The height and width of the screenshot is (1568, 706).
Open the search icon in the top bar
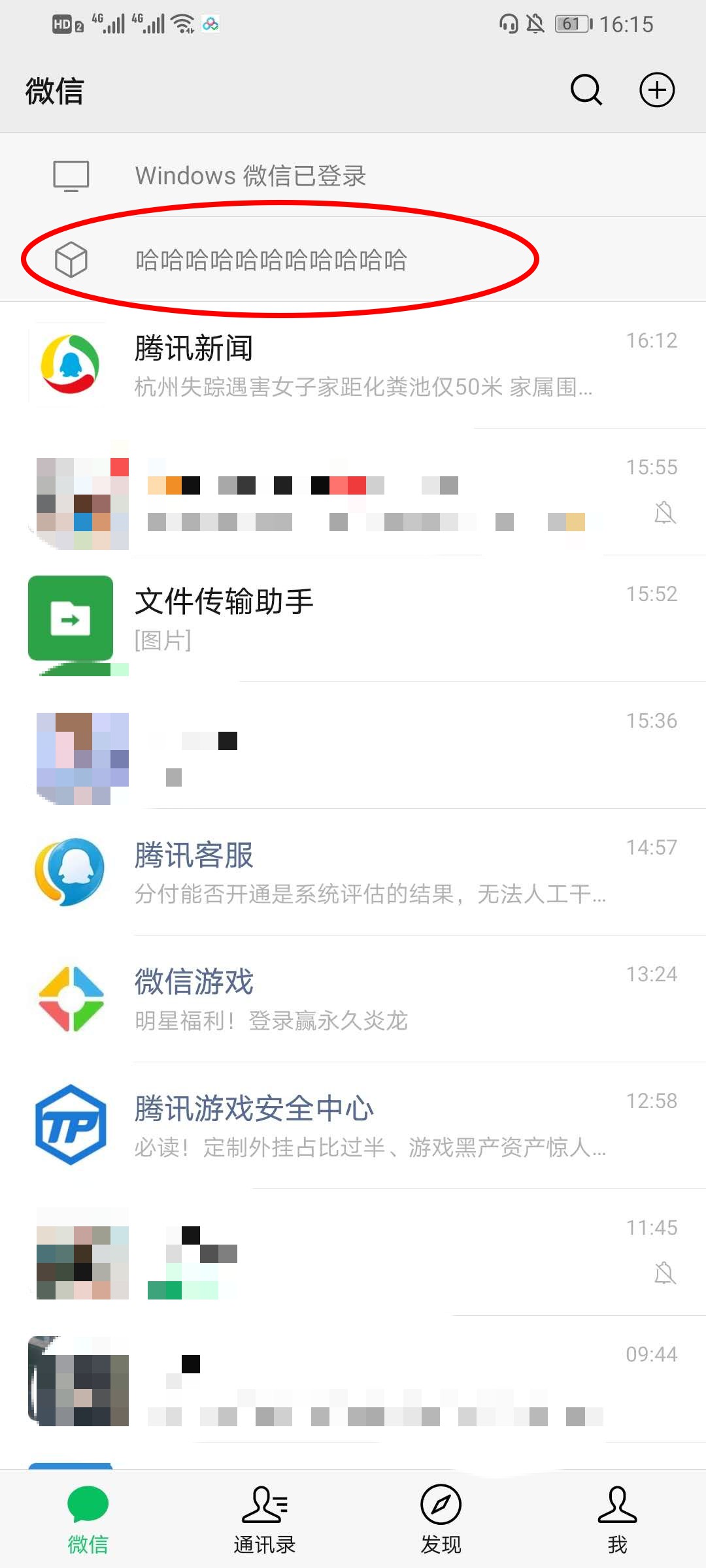tap(586, 90)
